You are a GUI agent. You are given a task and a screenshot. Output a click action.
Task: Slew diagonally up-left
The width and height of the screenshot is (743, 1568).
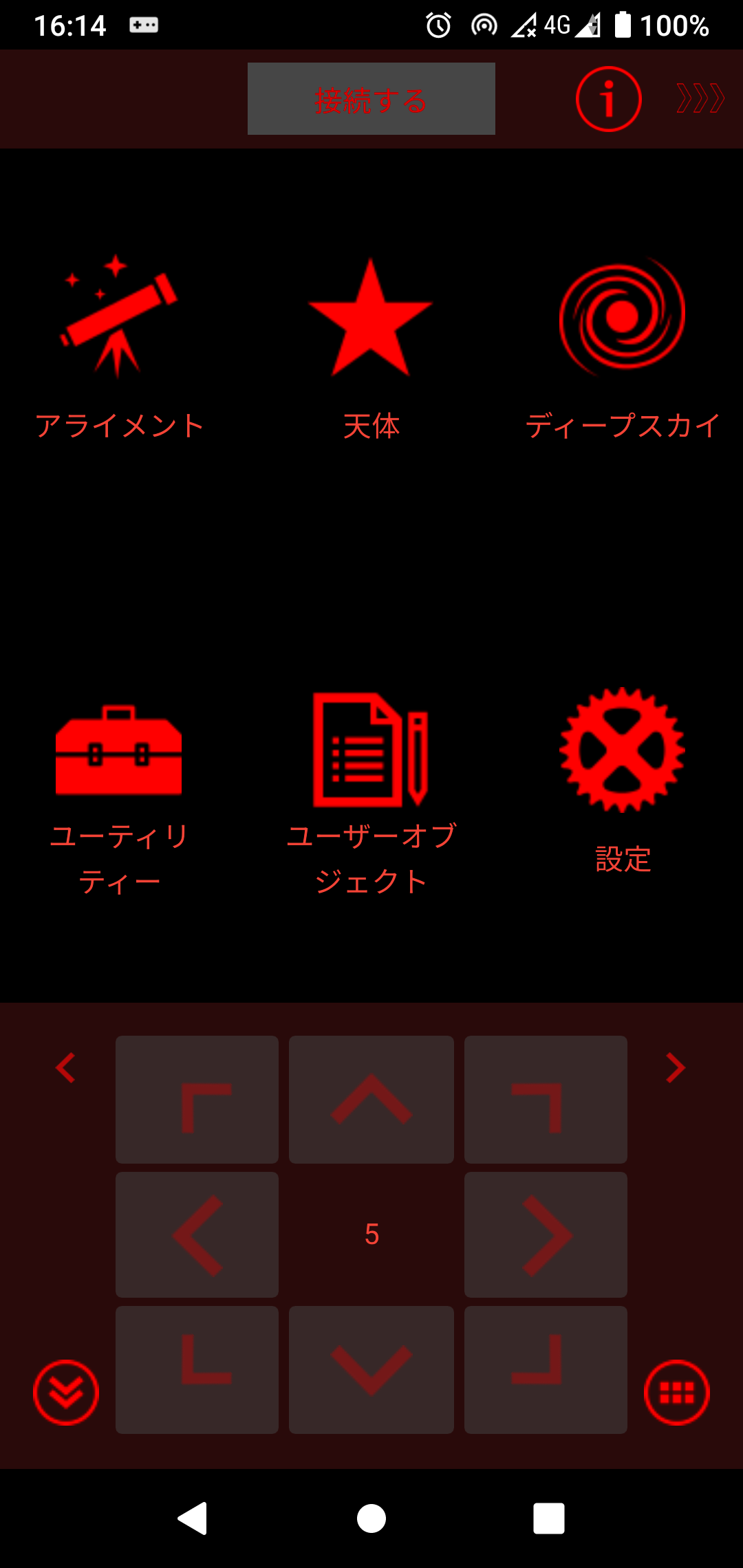[197, 1100]
